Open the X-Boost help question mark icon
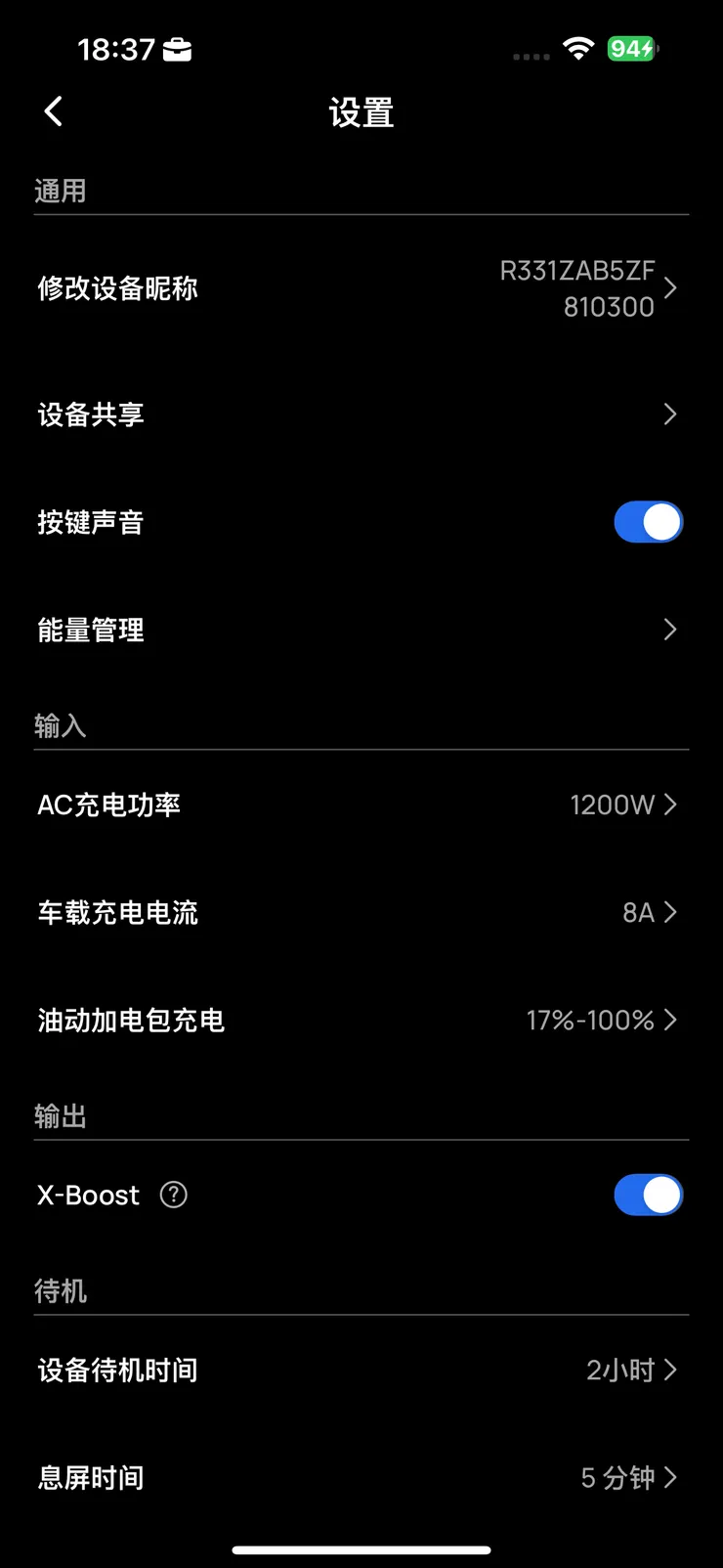 [x=172, y=1195]
